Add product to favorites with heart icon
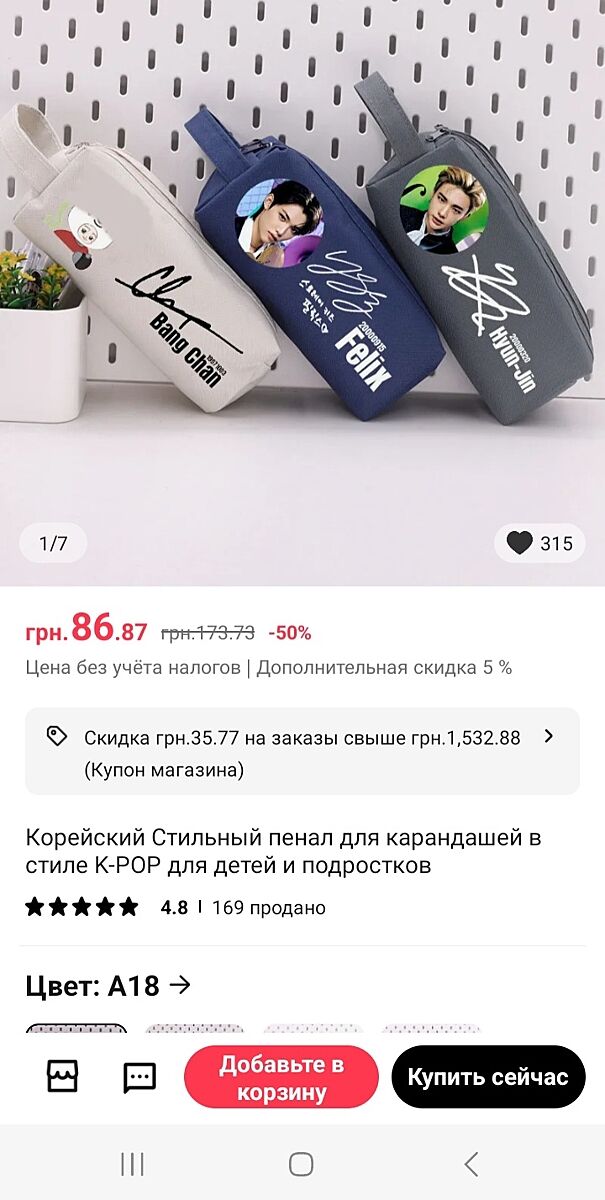This screenshot has width=605, height=1200. coord(521,543)
